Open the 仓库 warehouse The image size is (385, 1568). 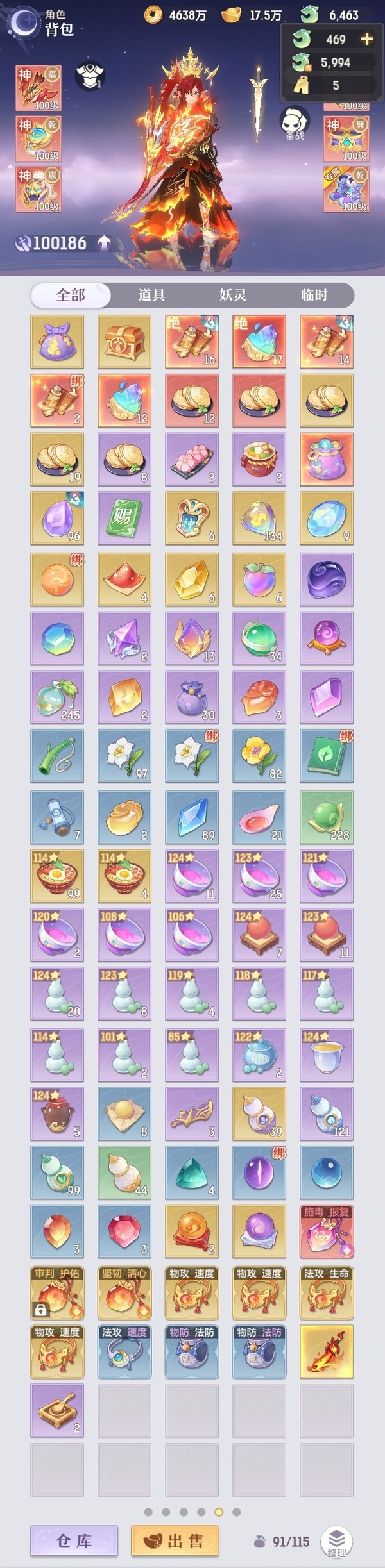(x=74, y=1540)
